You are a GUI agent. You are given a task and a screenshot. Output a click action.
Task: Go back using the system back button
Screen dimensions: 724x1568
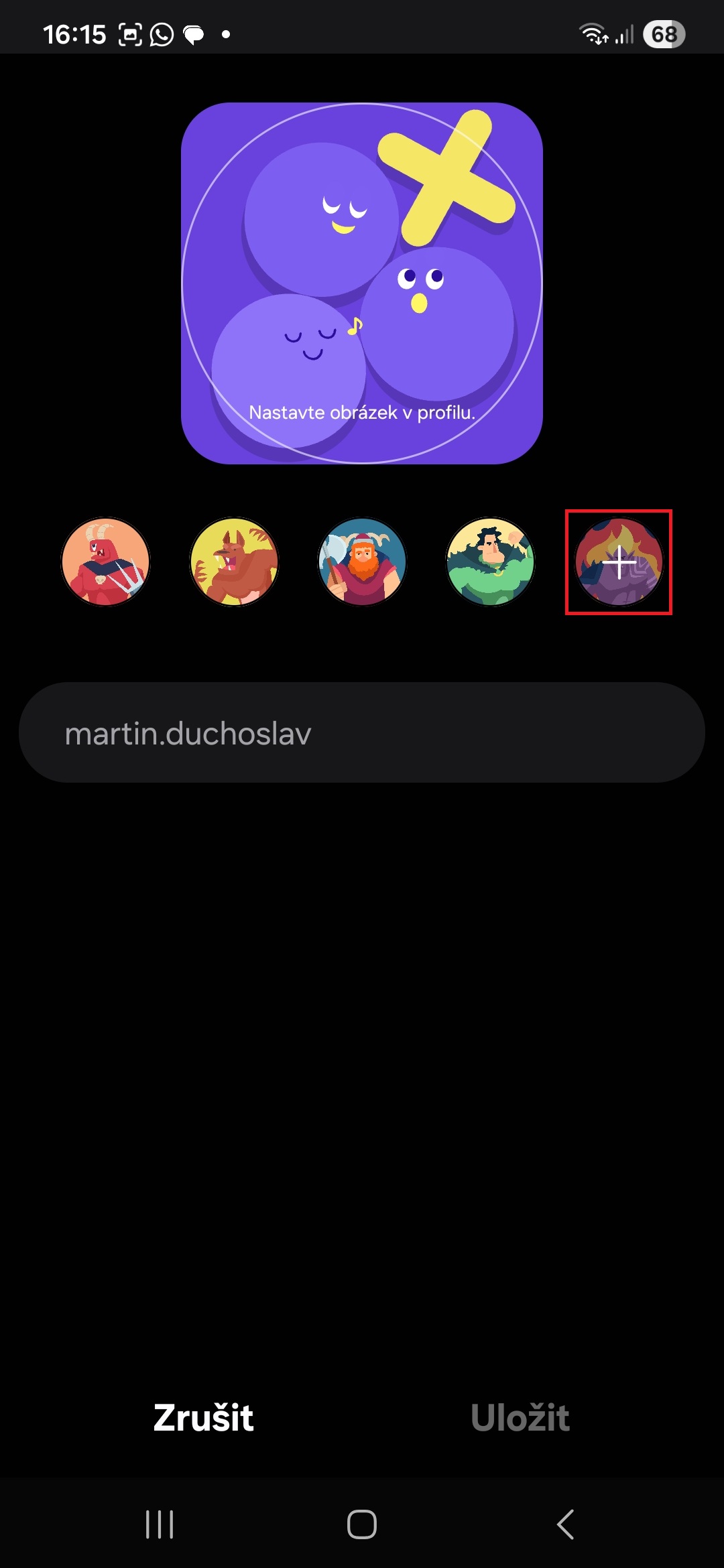tap(565, 1524)
